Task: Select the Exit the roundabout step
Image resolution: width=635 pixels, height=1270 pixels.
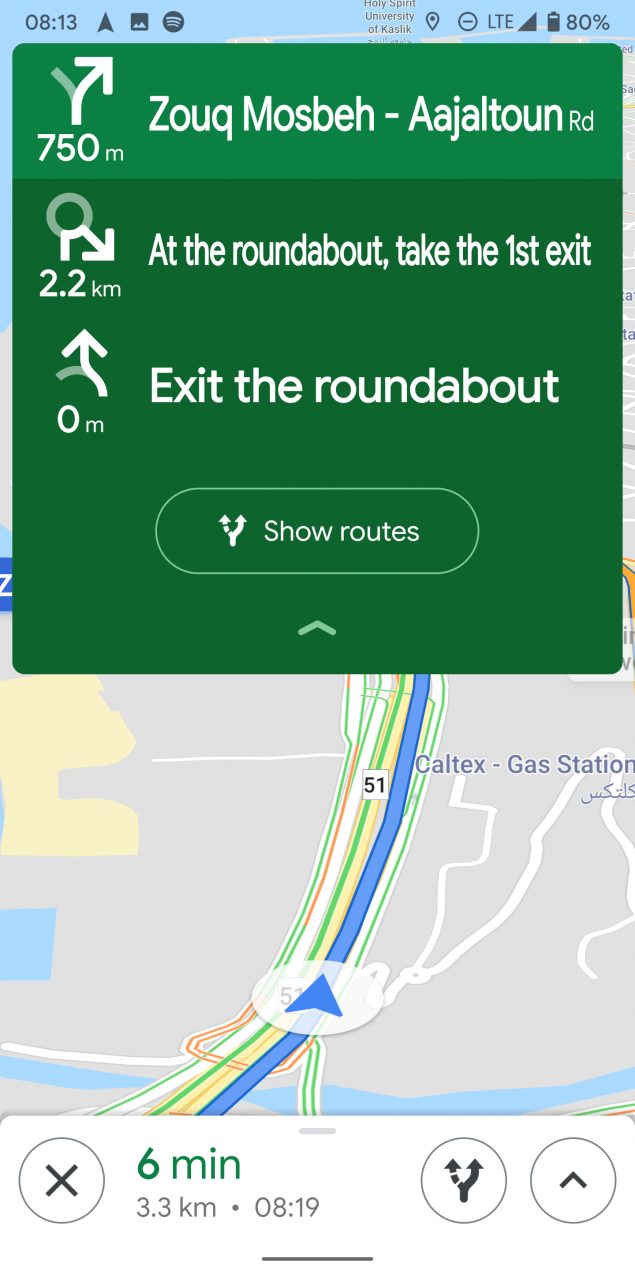Action: tap(317, 385)
